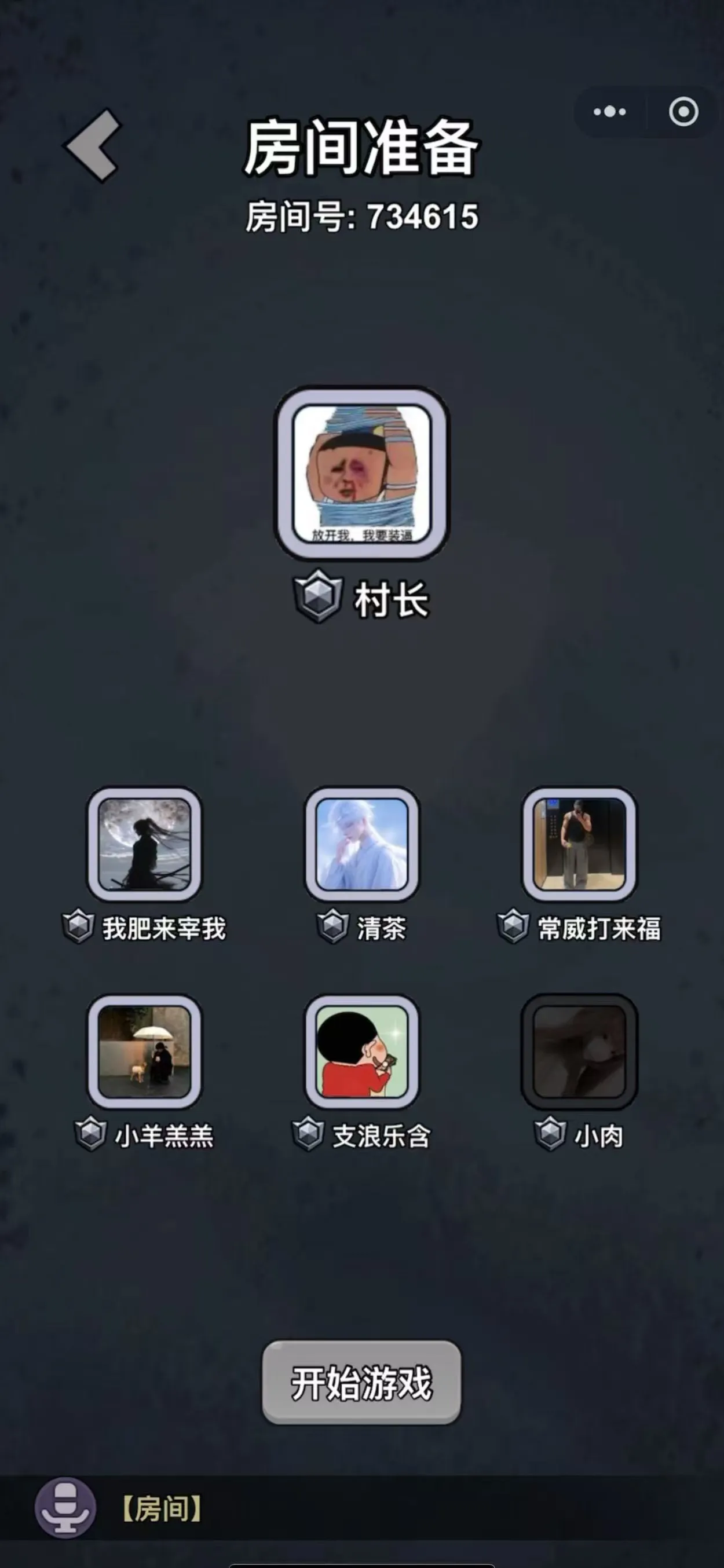Open player 小肉's avatar

[579, 1052]
